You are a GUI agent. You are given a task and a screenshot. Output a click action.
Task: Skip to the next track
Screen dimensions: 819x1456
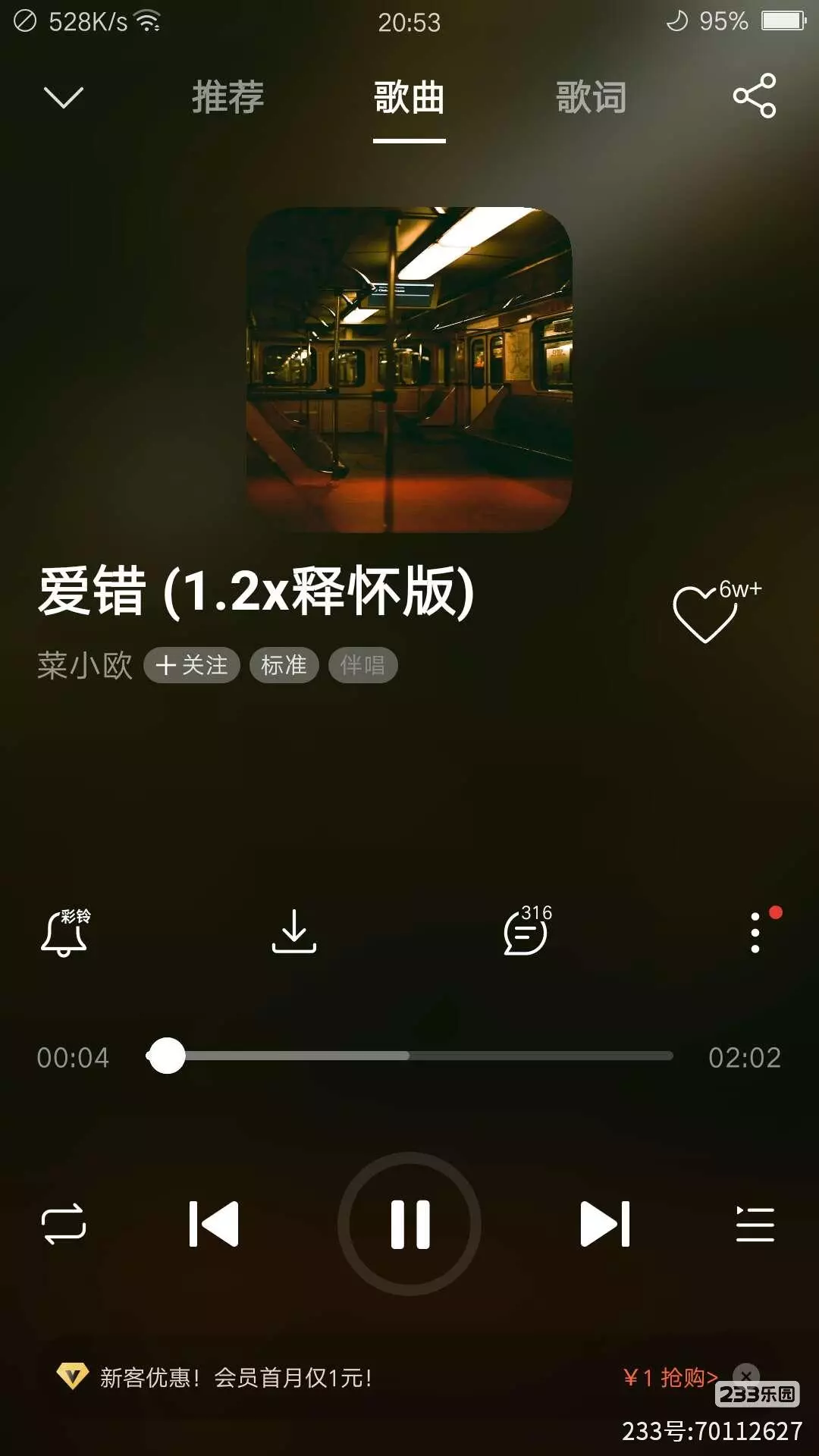coord(604,1224)
